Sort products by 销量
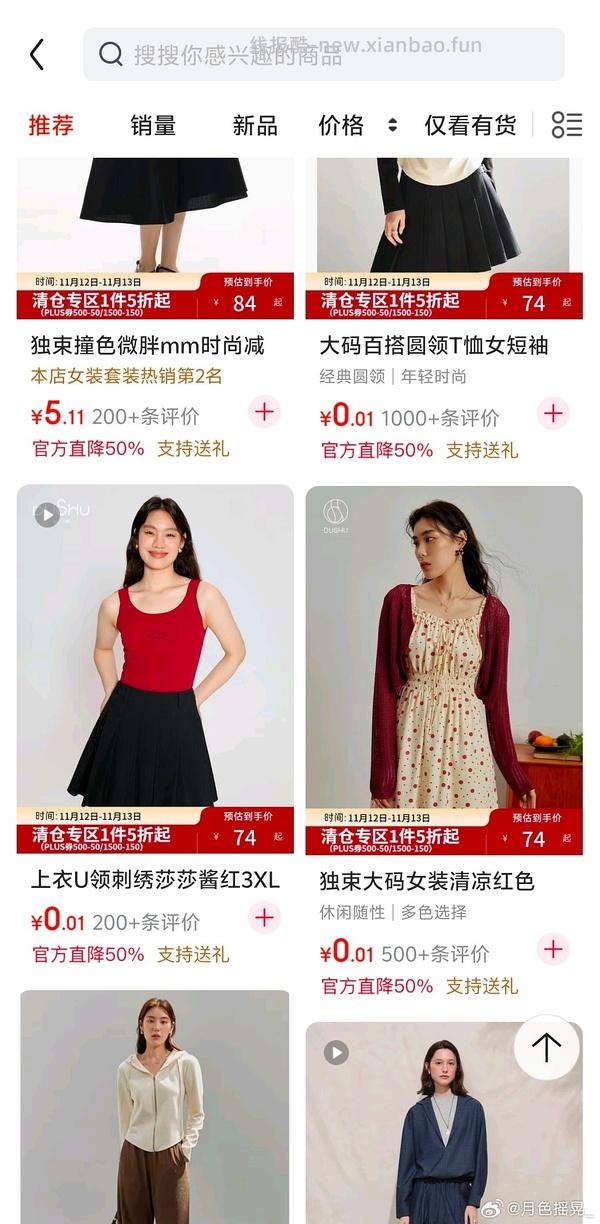This screenshot has height=1224, width=600. [x=153, y=126]
